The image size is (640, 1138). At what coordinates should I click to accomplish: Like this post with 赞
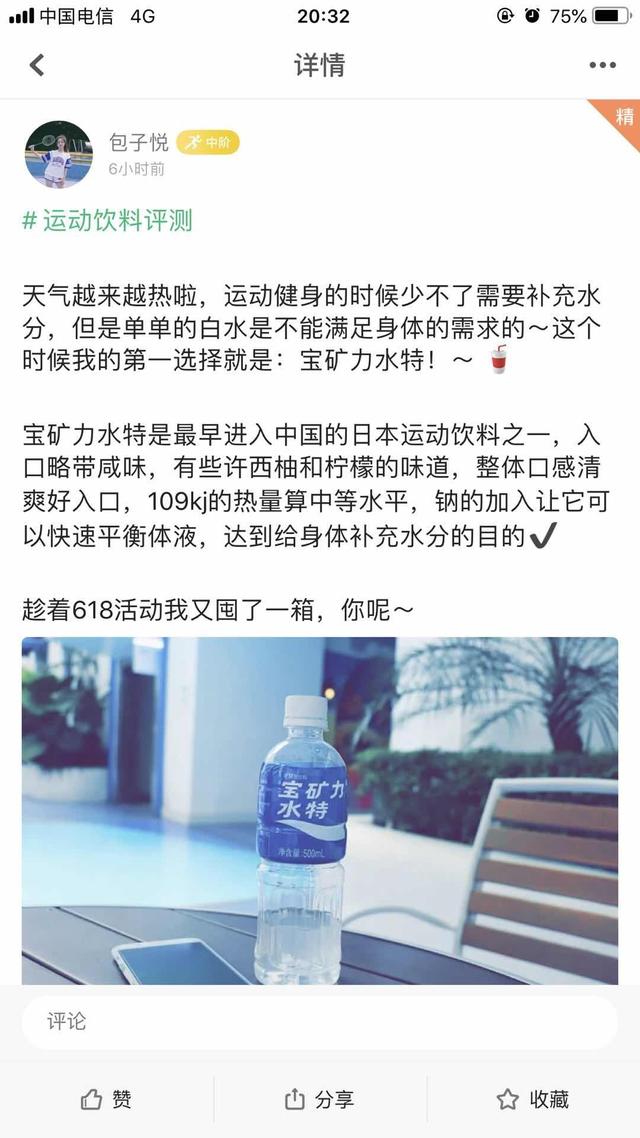point(106,1100)
